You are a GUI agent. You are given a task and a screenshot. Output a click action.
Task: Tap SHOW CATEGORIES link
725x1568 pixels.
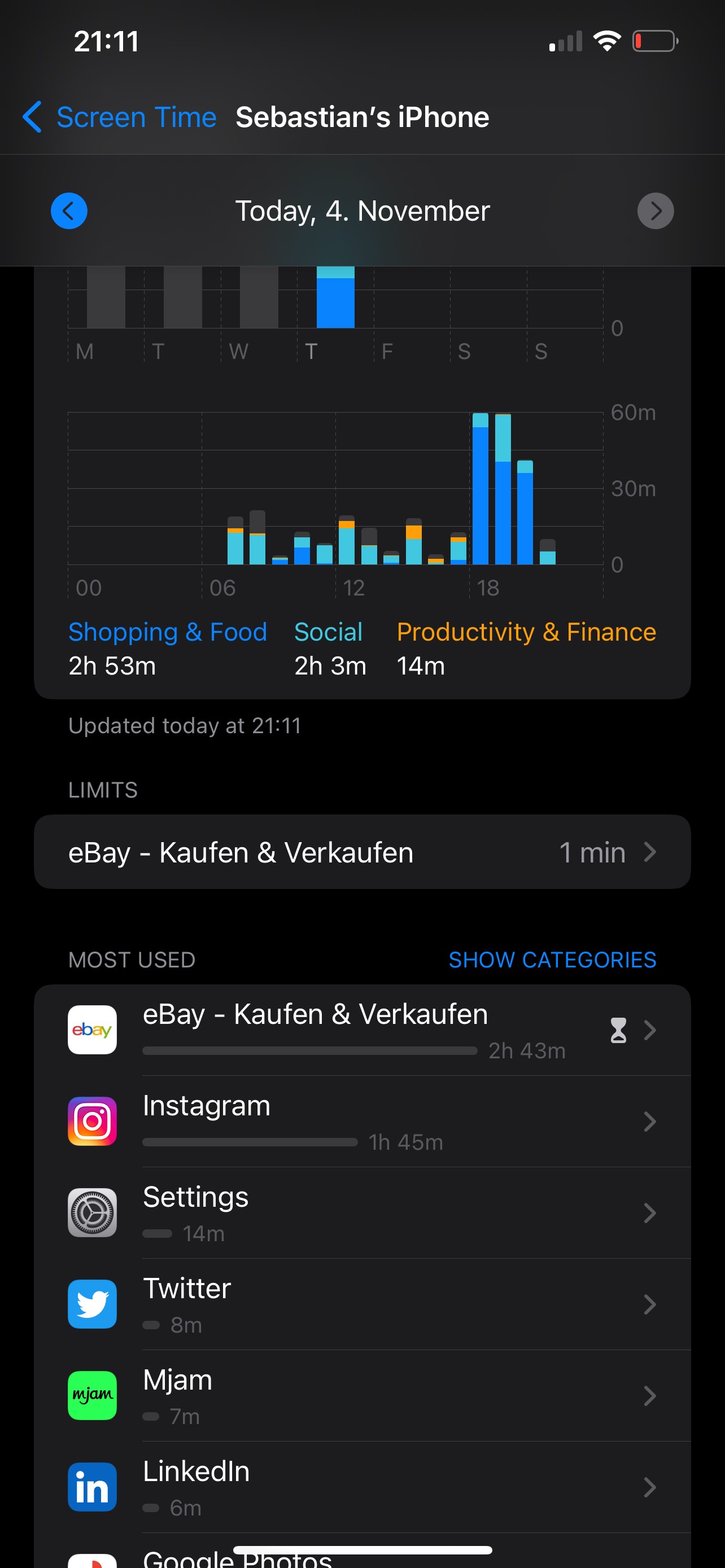[552, 960]
